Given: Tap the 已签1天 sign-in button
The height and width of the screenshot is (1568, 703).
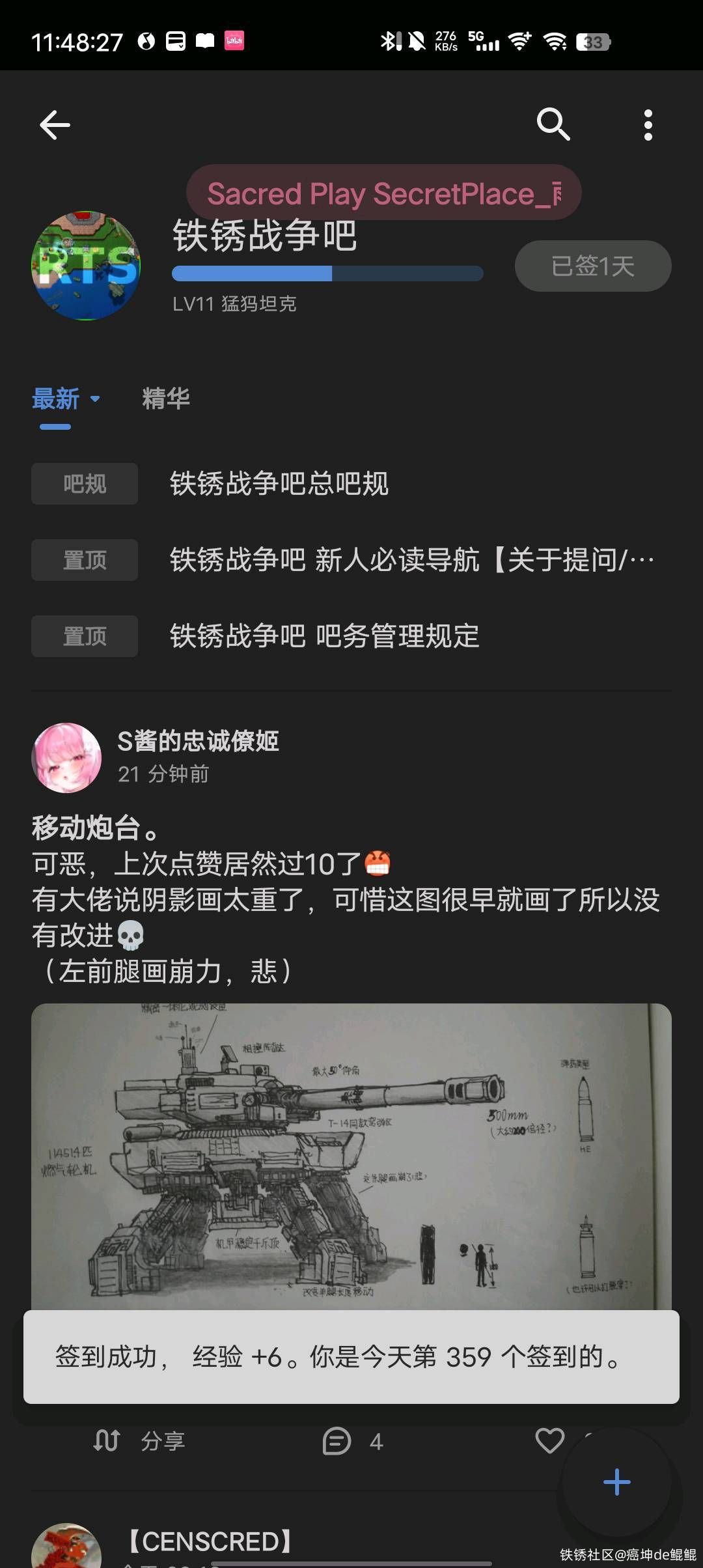Looking at the screenshot, I should coord(592,266).
